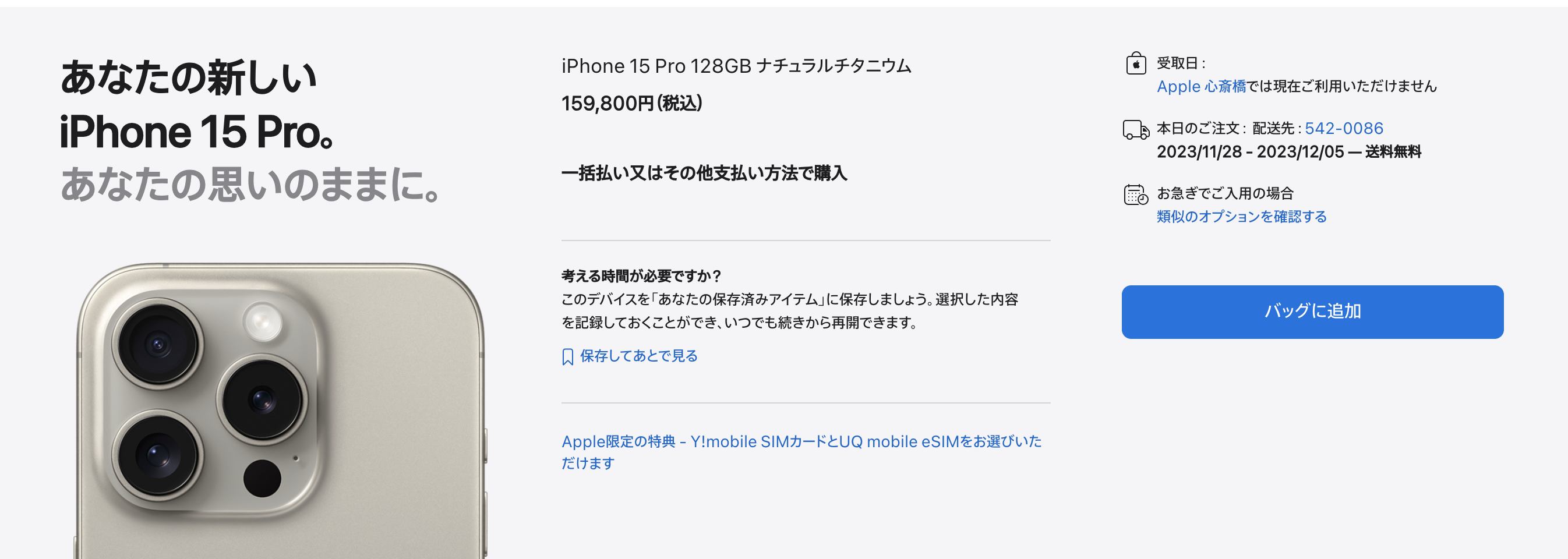1568x559 pixels.
Task: Save for later with 保存してあとで見る
Action: 637,356
